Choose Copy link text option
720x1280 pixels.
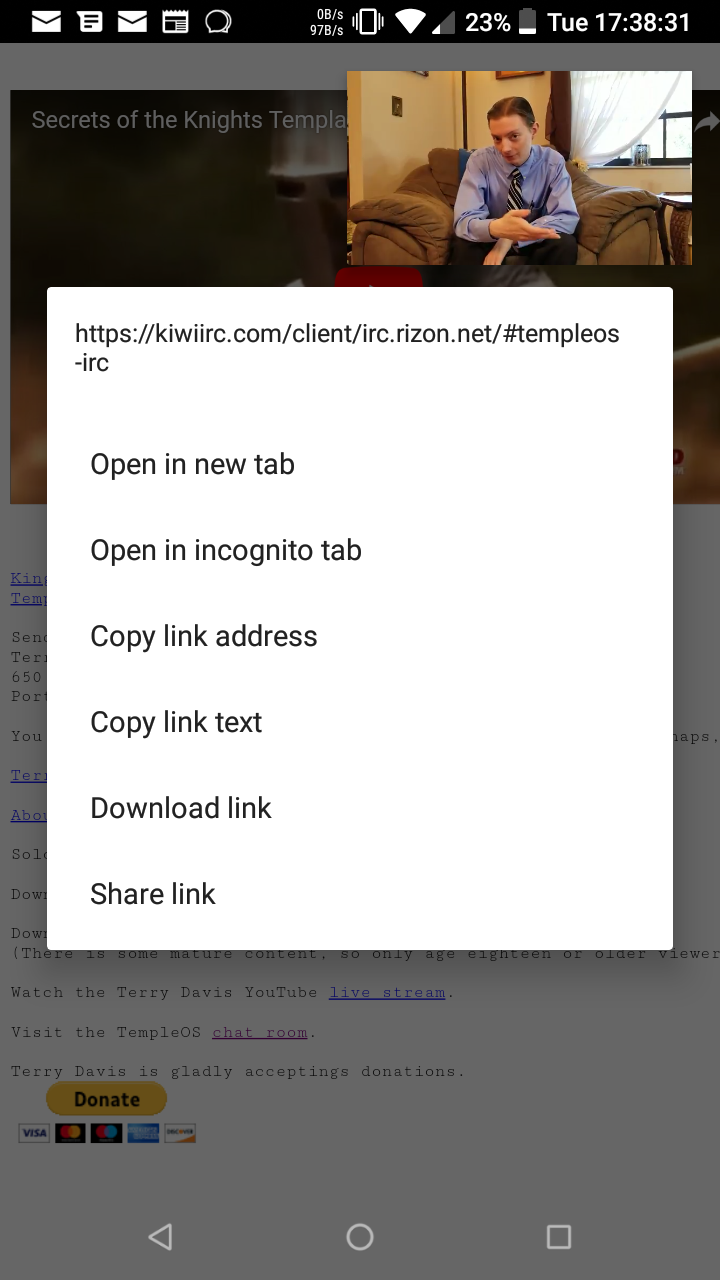click(x=176, y=722)
